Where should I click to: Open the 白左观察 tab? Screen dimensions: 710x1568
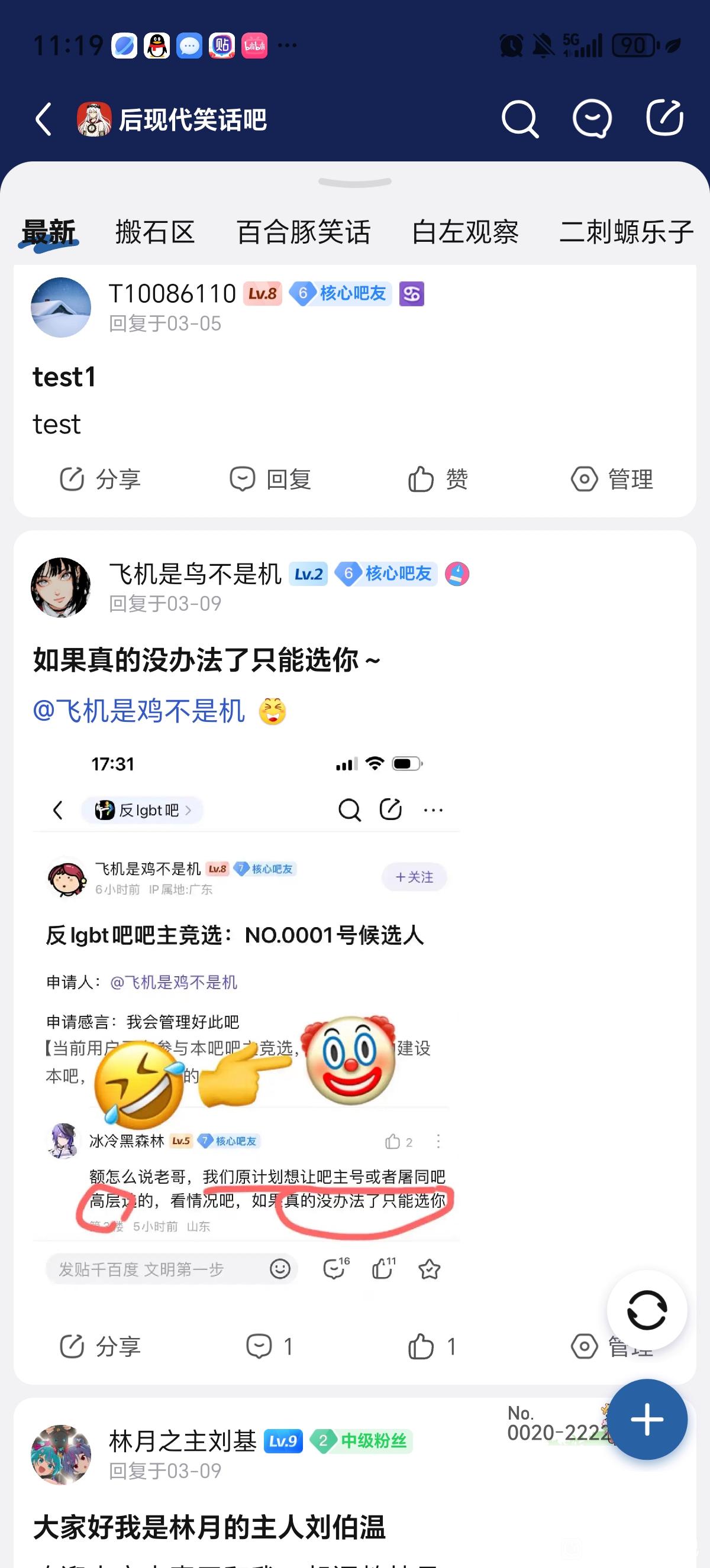point(464,232)
